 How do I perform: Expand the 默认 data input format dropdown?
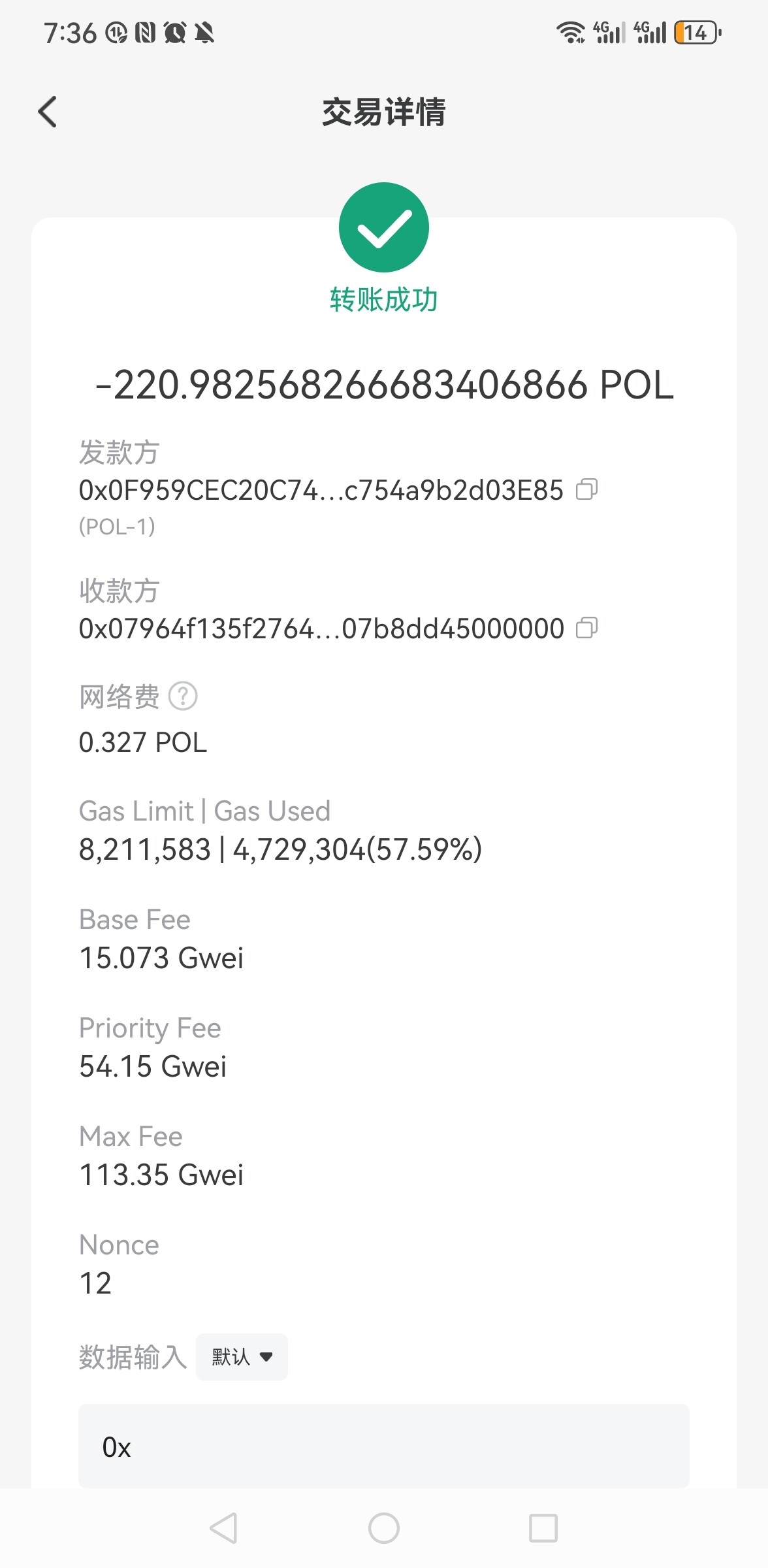pyautogui.click(x=242, y=1357)
